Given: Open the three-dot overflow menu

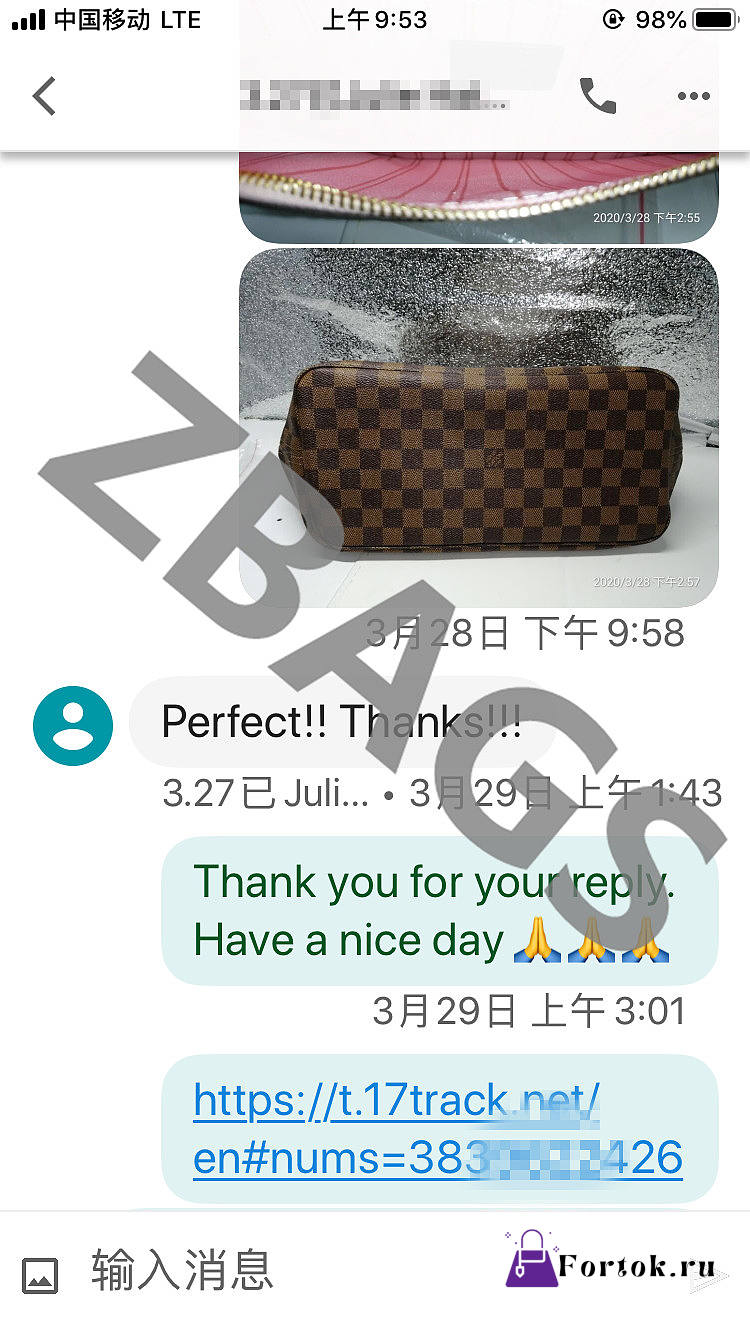Looking at the screenshot, I should click(693, 97).
